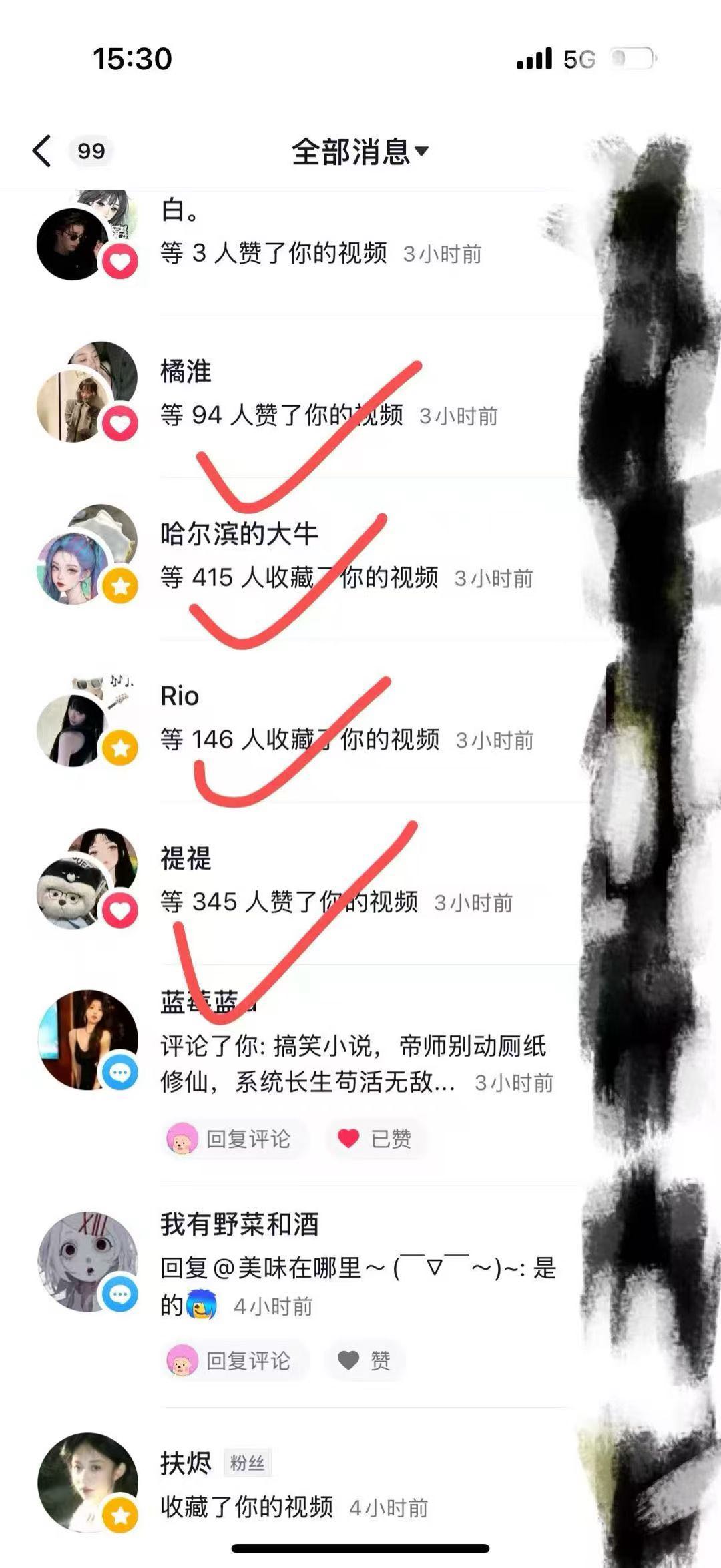Screen dimensions: 721x1568
Task: Tap the back chevron at top left
Action: click(x=41, y=152)
